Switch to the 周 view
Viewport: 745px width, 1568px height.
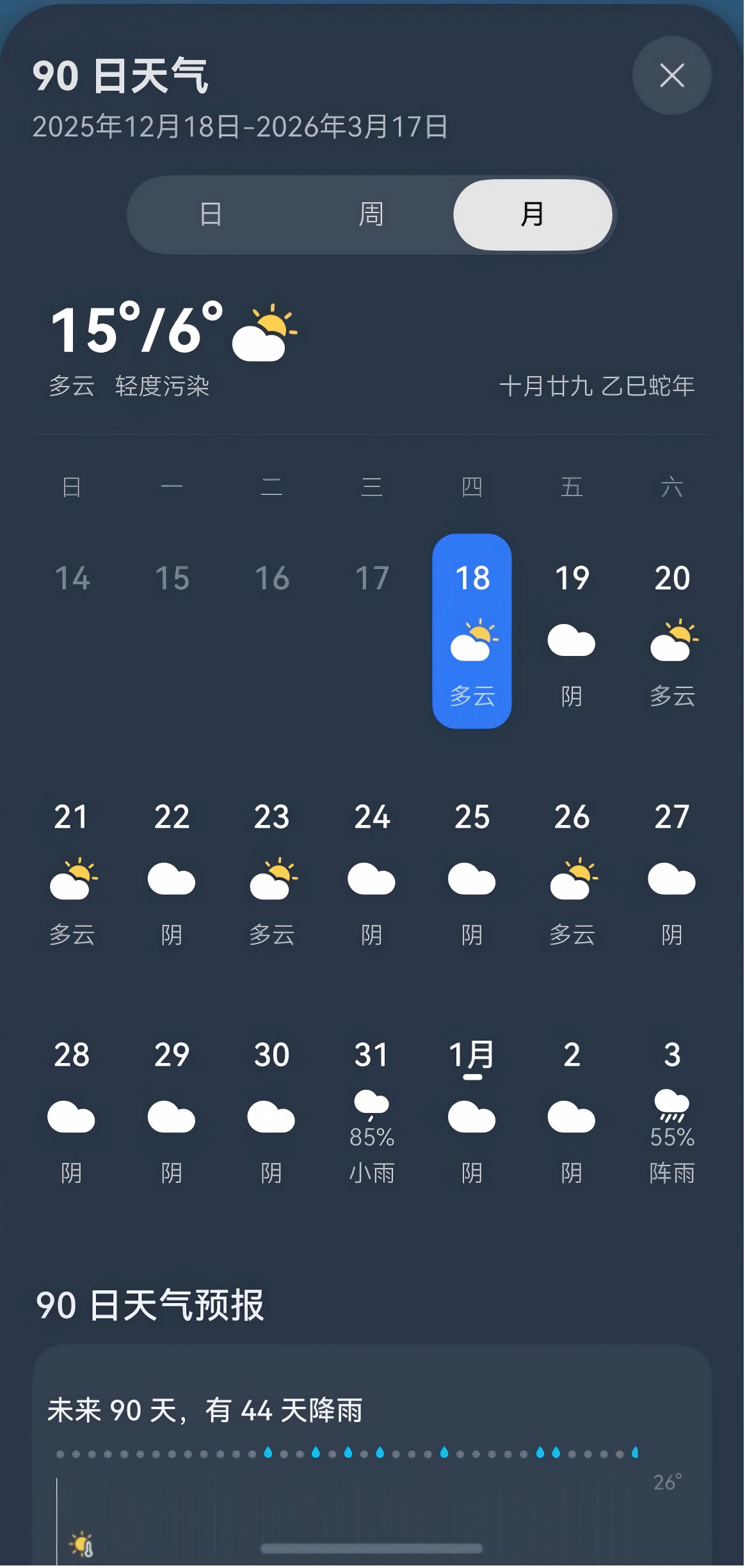pos(371,214)
